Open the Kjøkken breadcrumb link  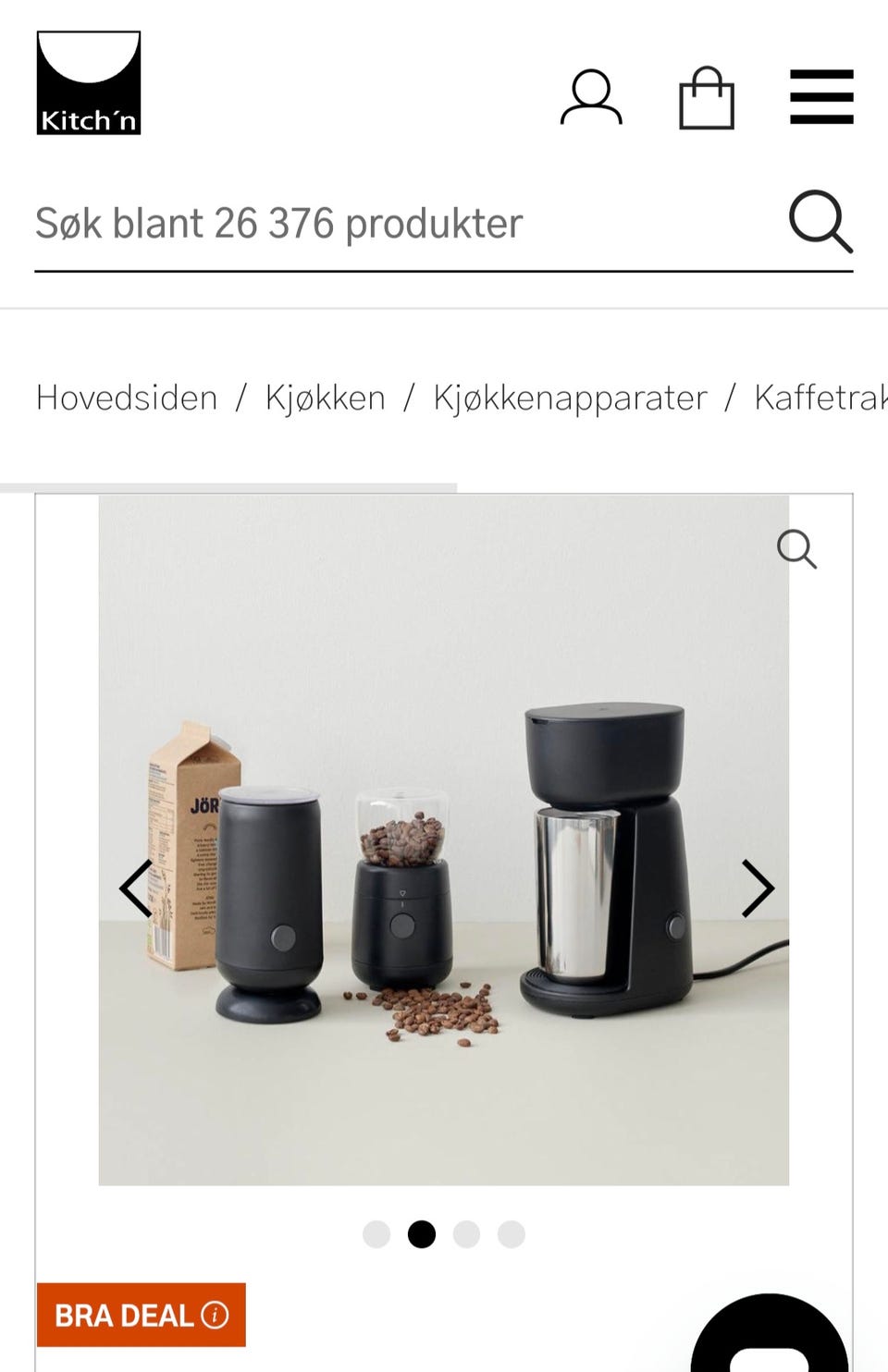coord(326,398)
